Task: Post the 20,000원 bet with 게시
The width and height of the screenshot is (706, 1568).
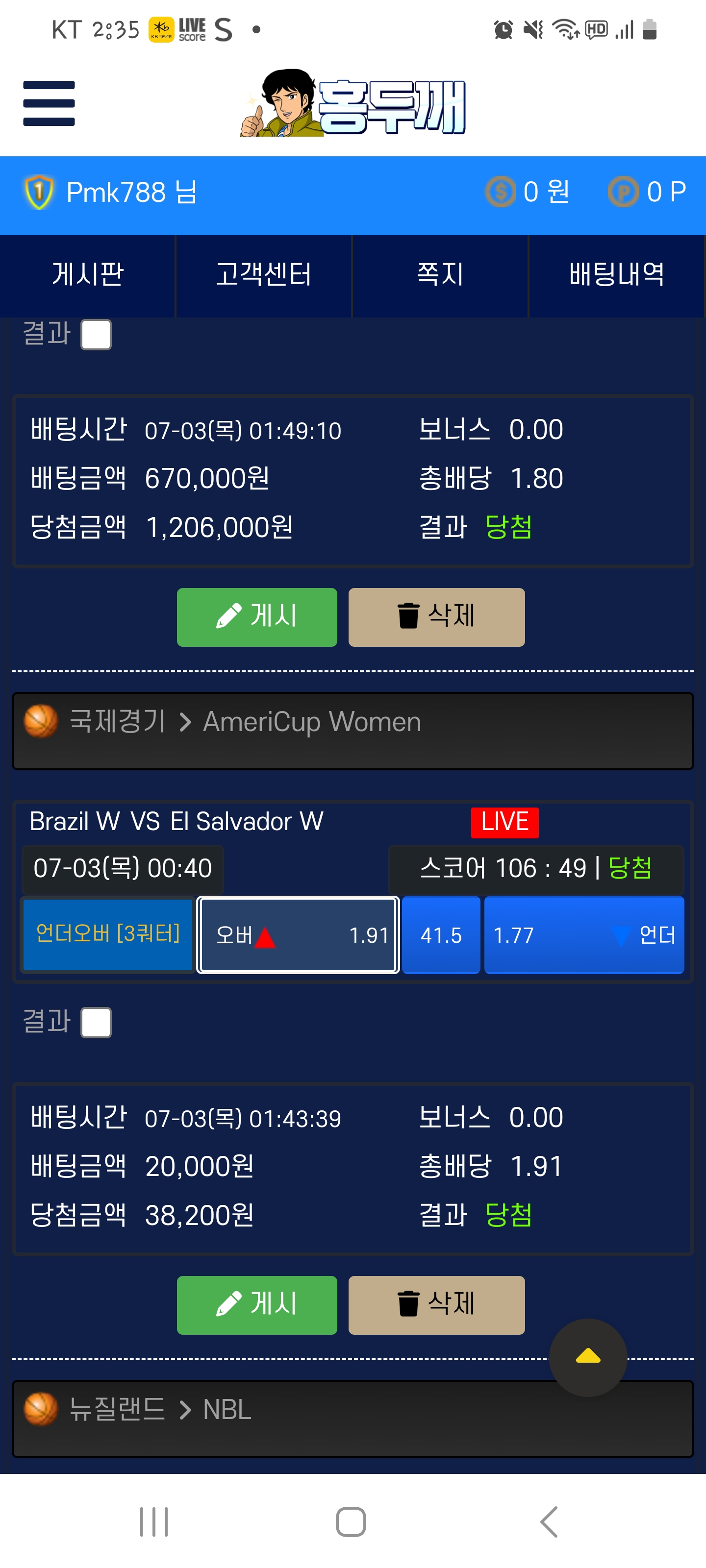Action: [x=256, y=1304]
